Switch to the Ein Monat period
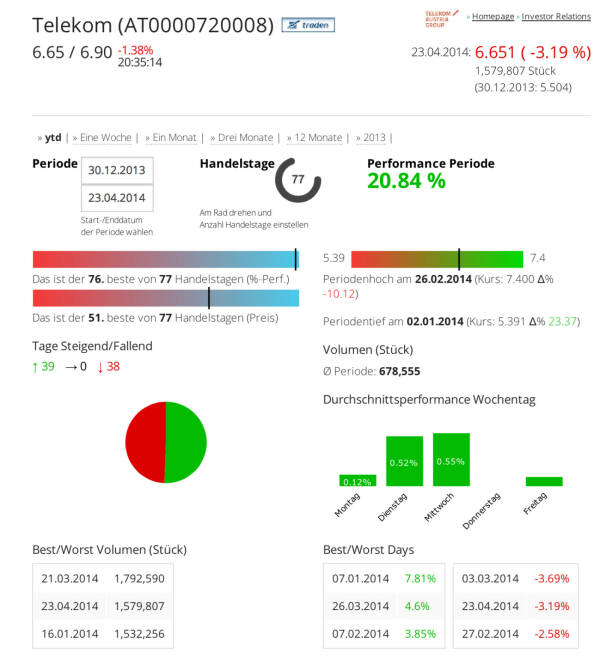 176,137
